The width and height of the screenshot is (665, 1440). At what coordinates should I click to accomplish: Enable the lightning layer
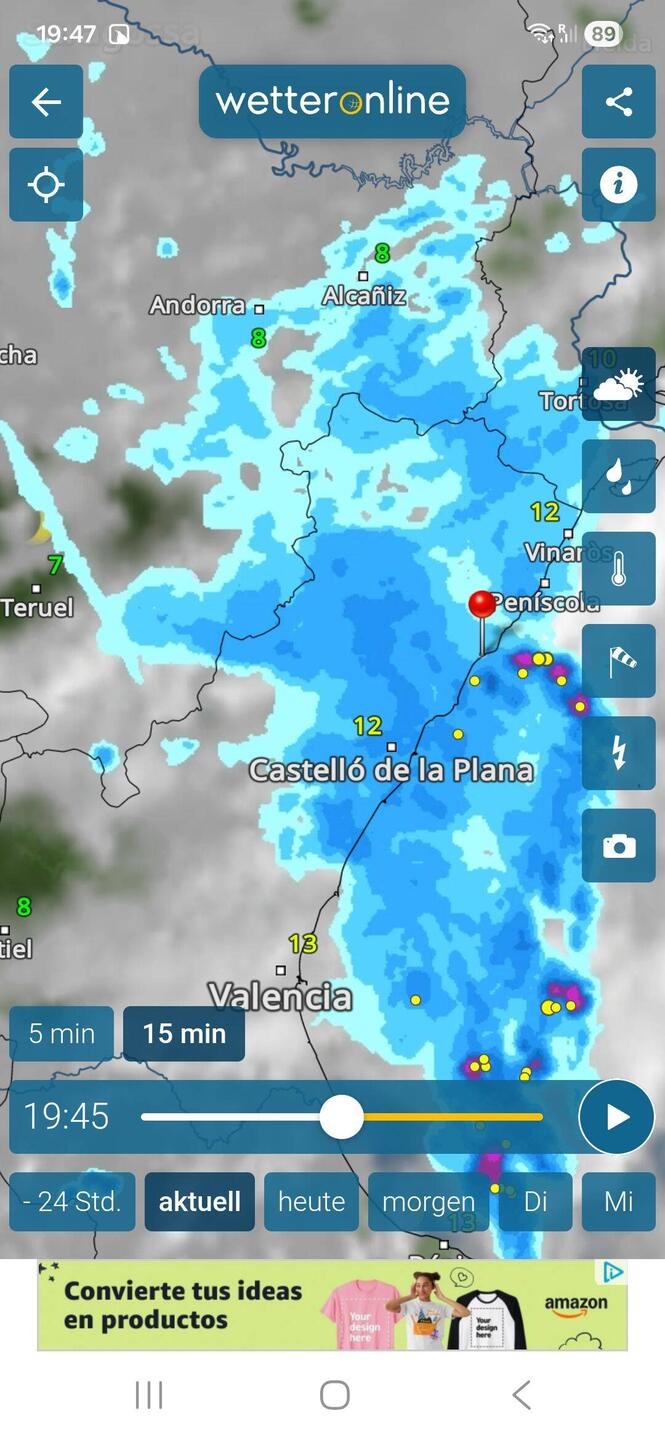coord(618,753)
